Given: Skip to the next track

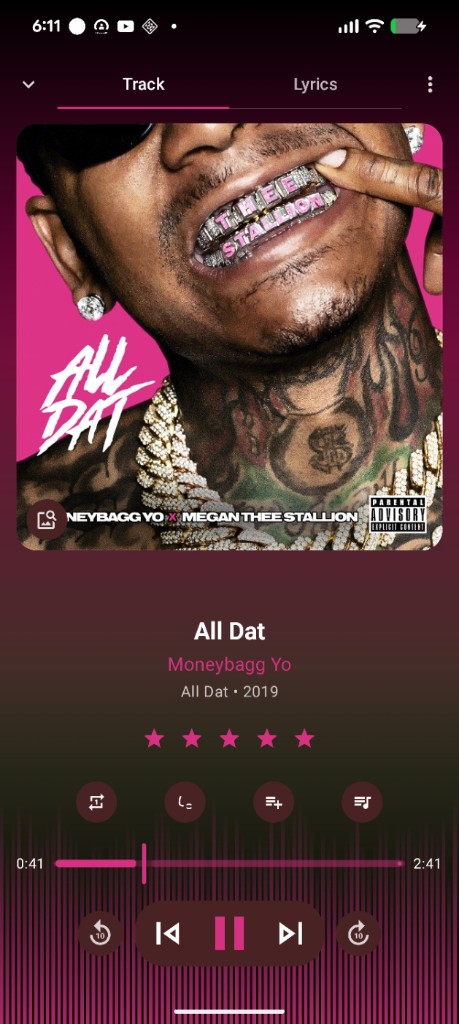Looking at the screenshot, I should click(x=290, y=933).
